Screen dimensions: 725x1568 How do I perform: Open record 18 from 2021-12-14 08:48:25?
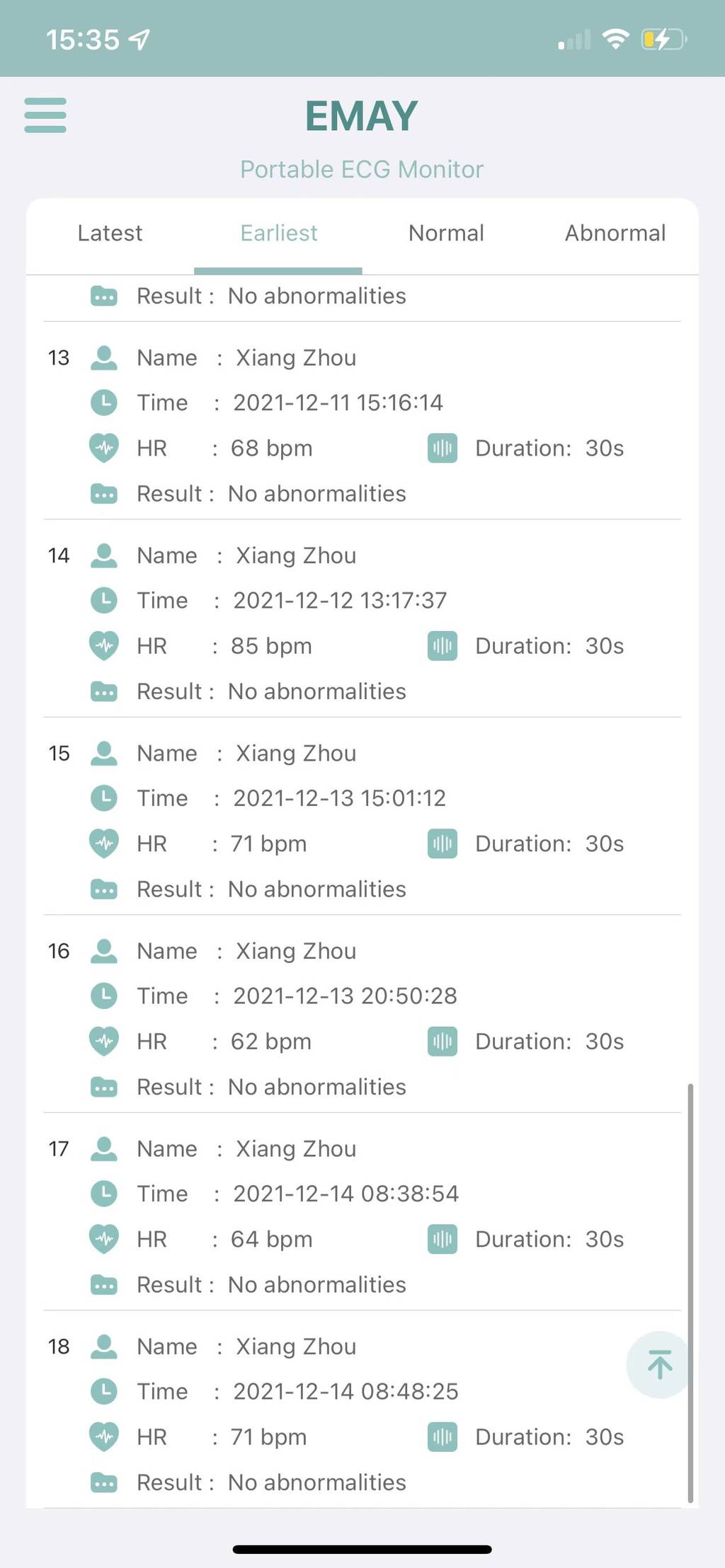click(x=362, y=1410)
